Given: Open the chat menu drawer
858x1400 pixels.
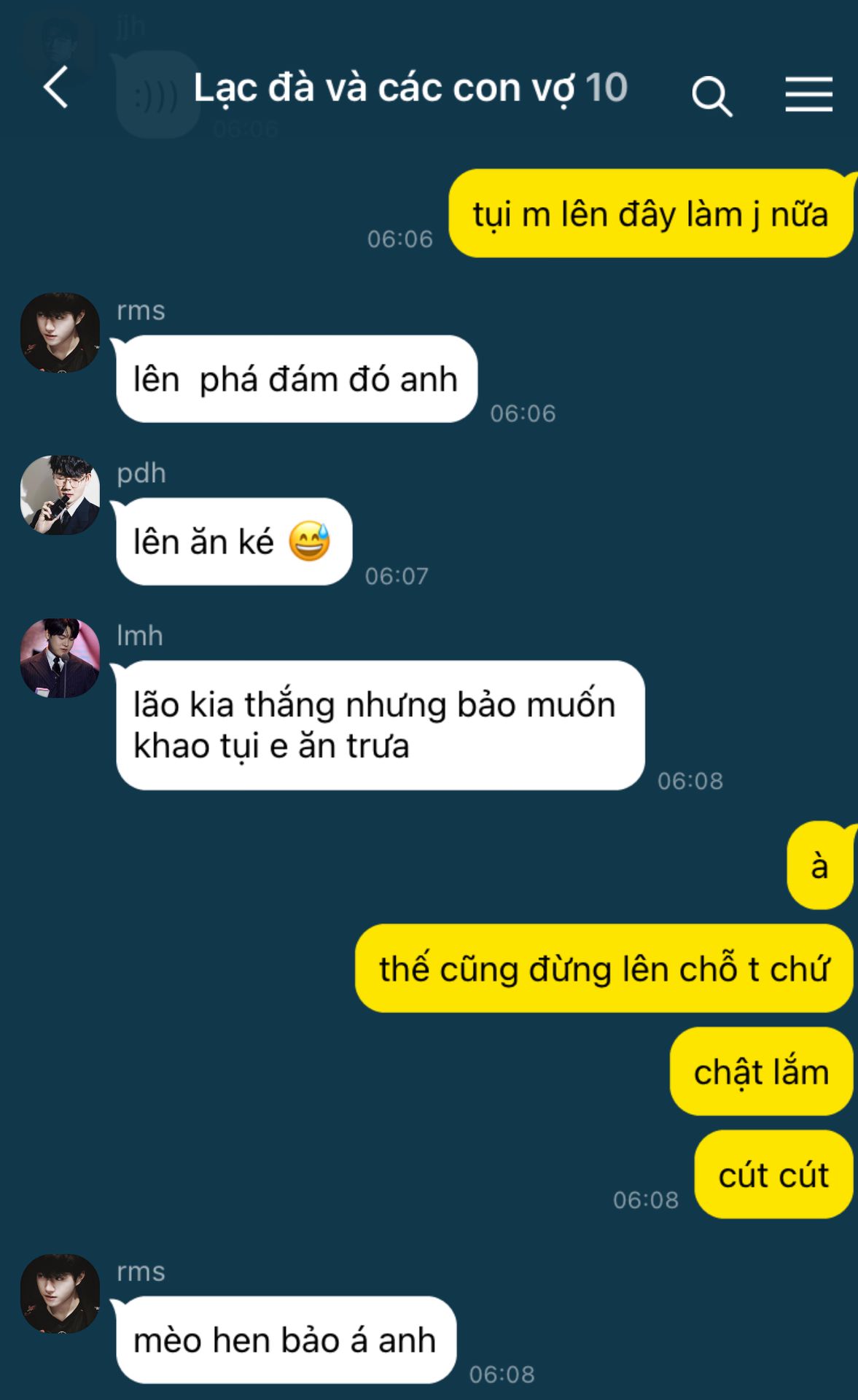Looking at the screenshot, I should pos(808,95).
